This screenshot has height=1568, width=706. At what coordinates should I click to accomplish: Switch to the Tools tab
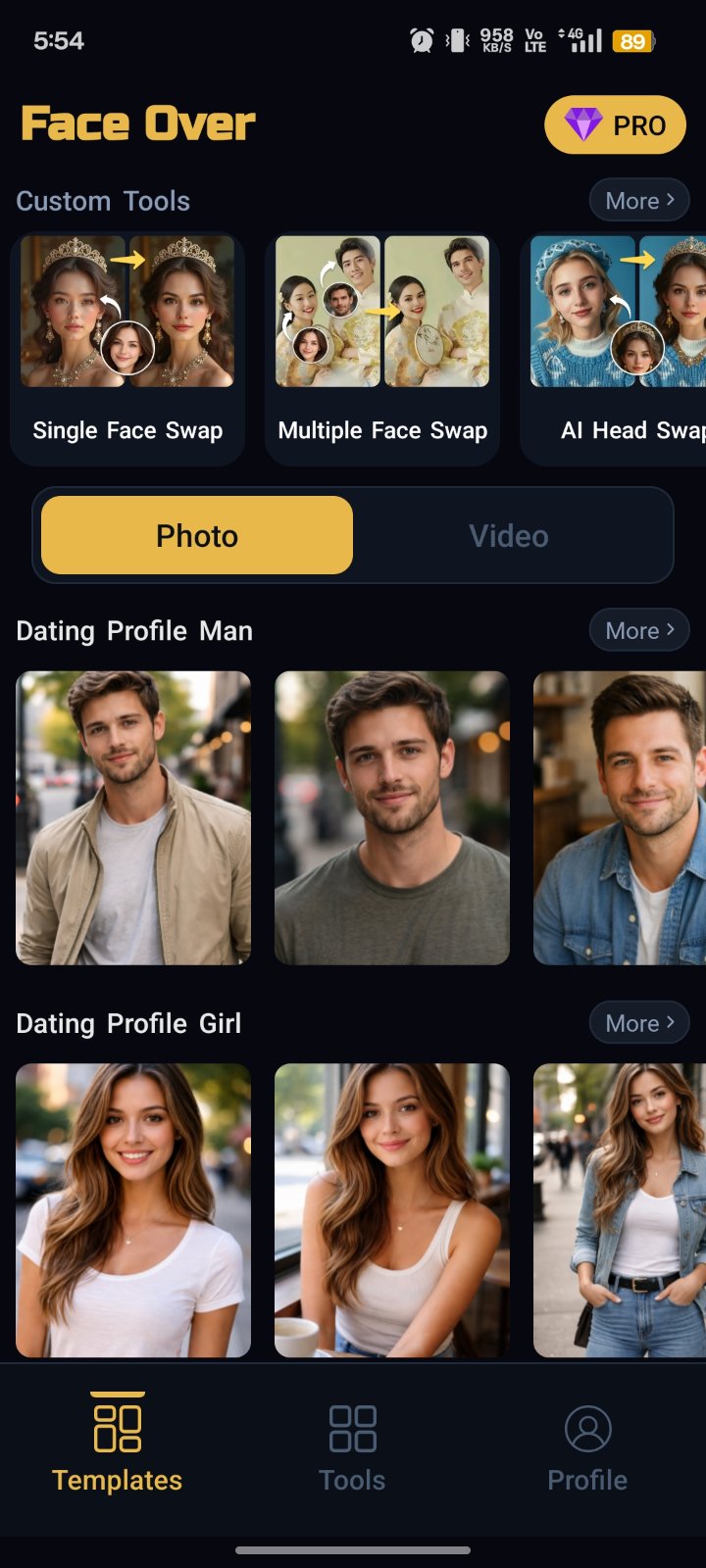[x=353, y=1445]
